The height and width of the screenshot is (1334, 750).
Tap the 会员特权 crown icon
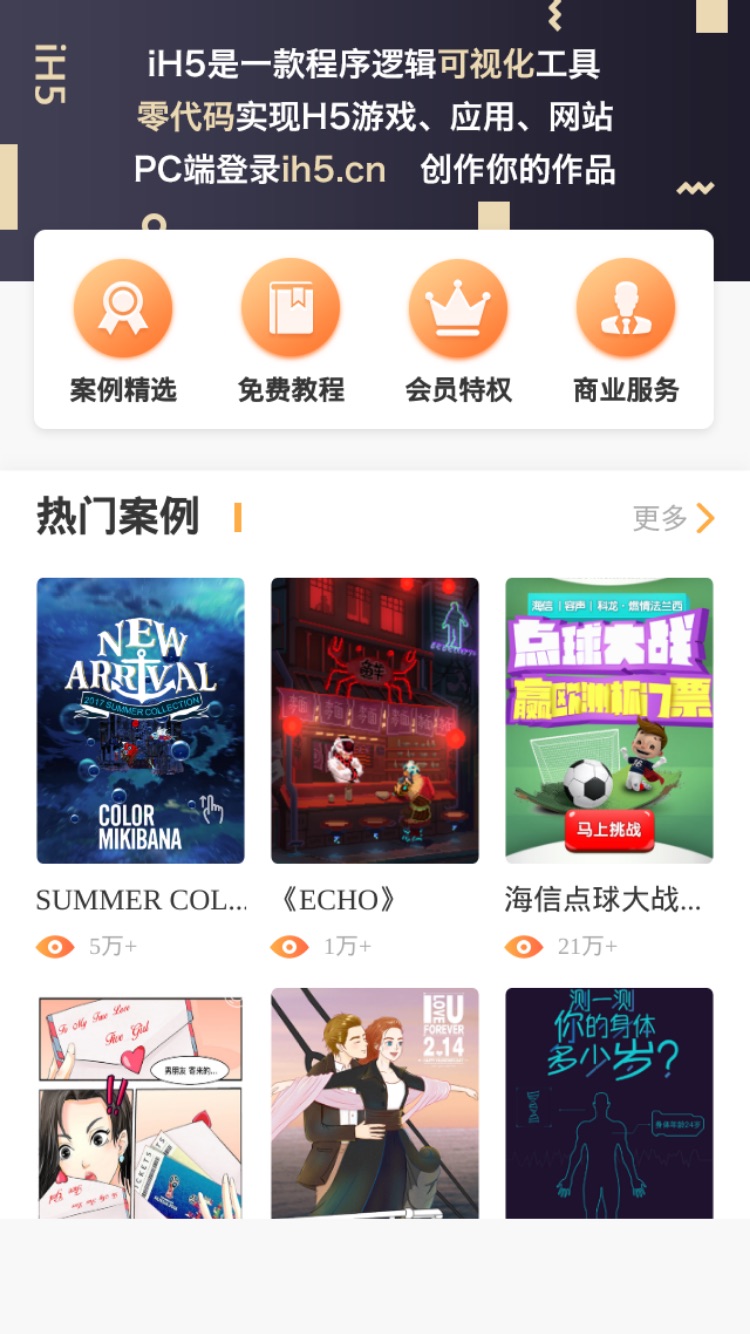tap(458, 308)
